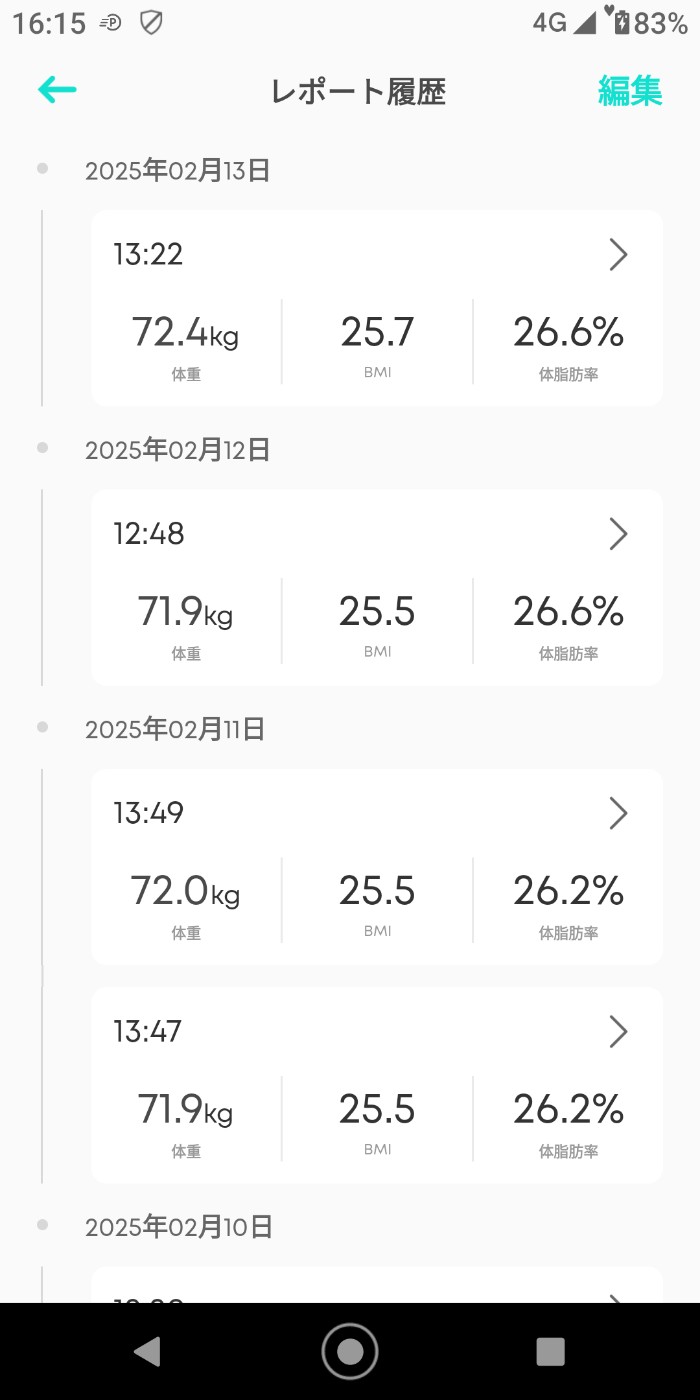Tap the 編集 edit button
Viewport: 700px width, 1400px height.
[x=629, y=91]
